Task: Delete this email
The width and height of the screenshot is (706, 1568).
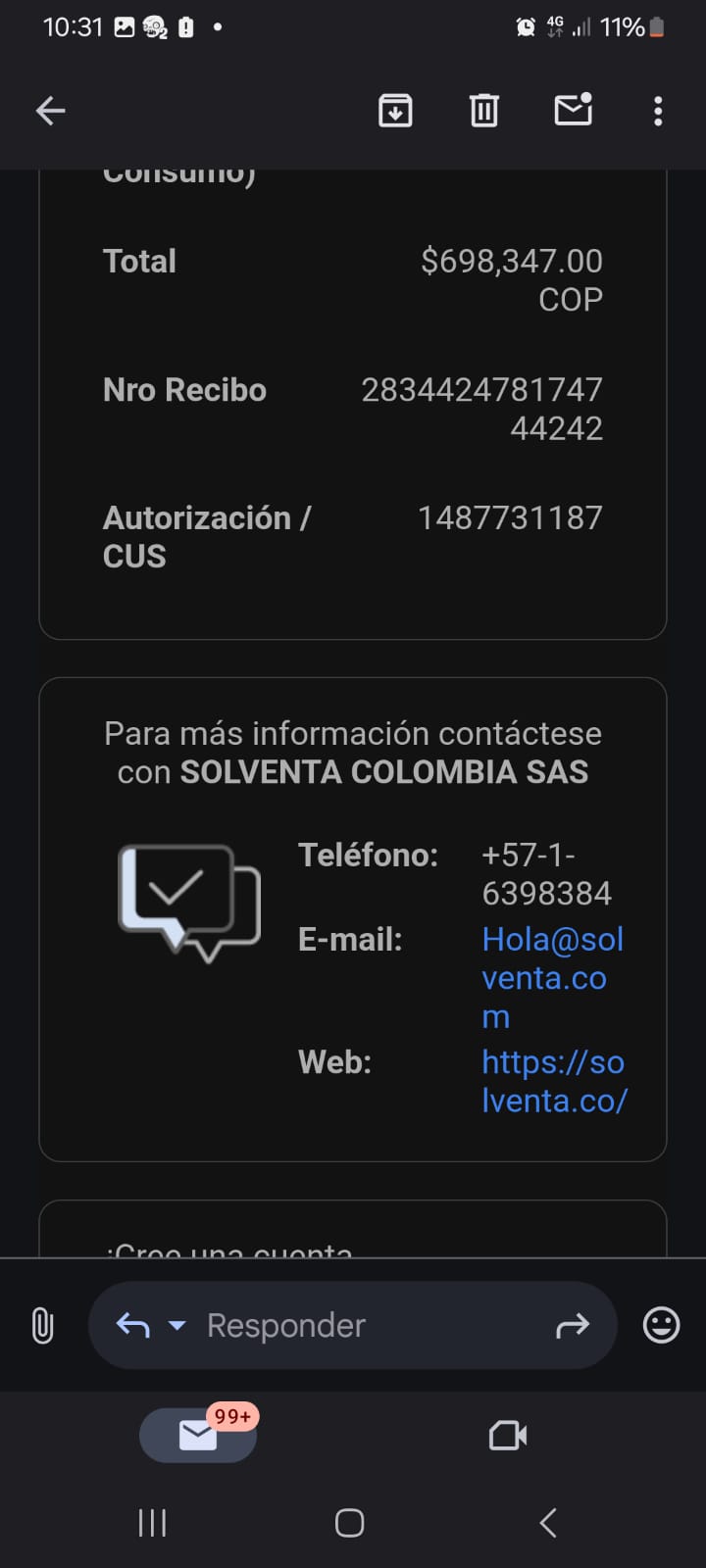Action: (x=483, y=111)
